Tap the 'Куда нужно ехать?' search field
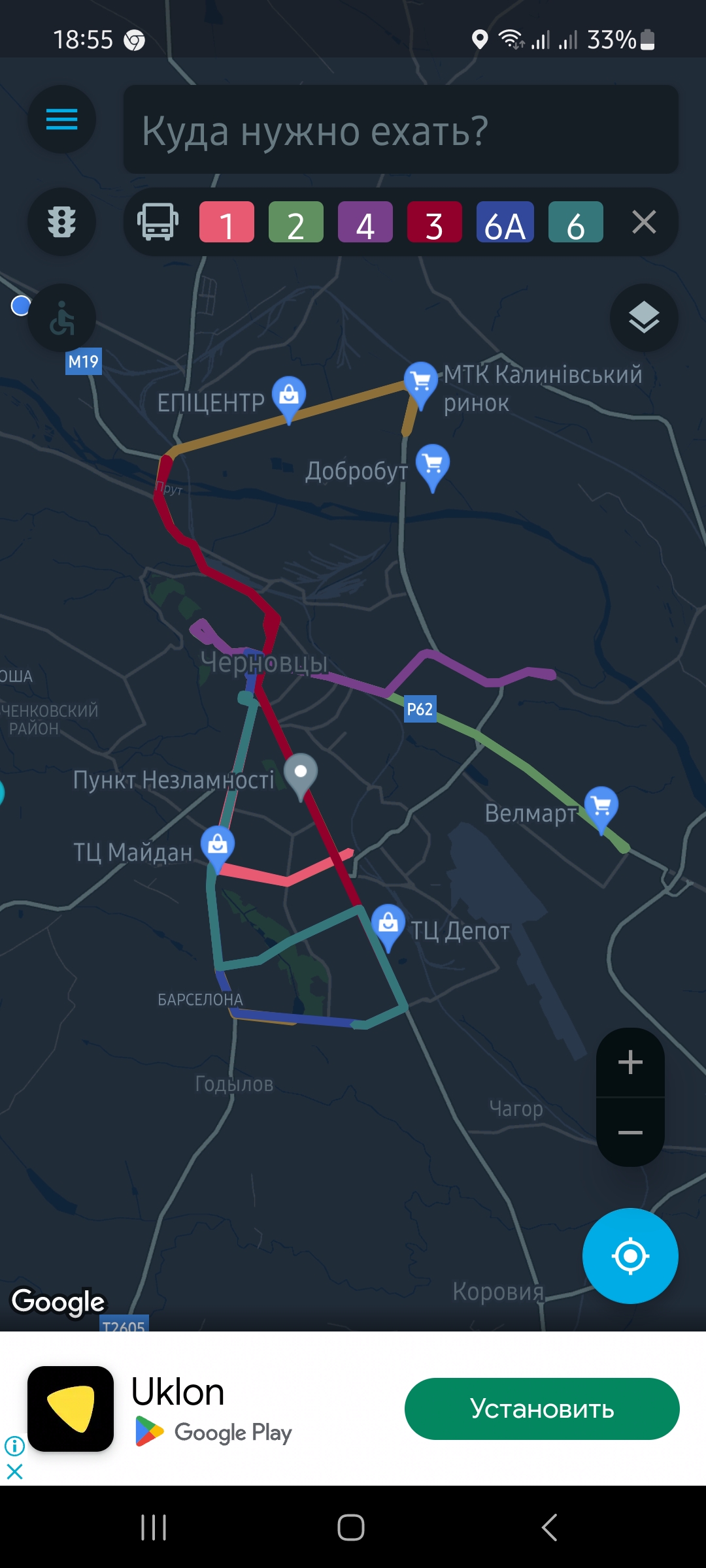The width and height of the screenshot is (706, 1568). click(x=400, y=130)
